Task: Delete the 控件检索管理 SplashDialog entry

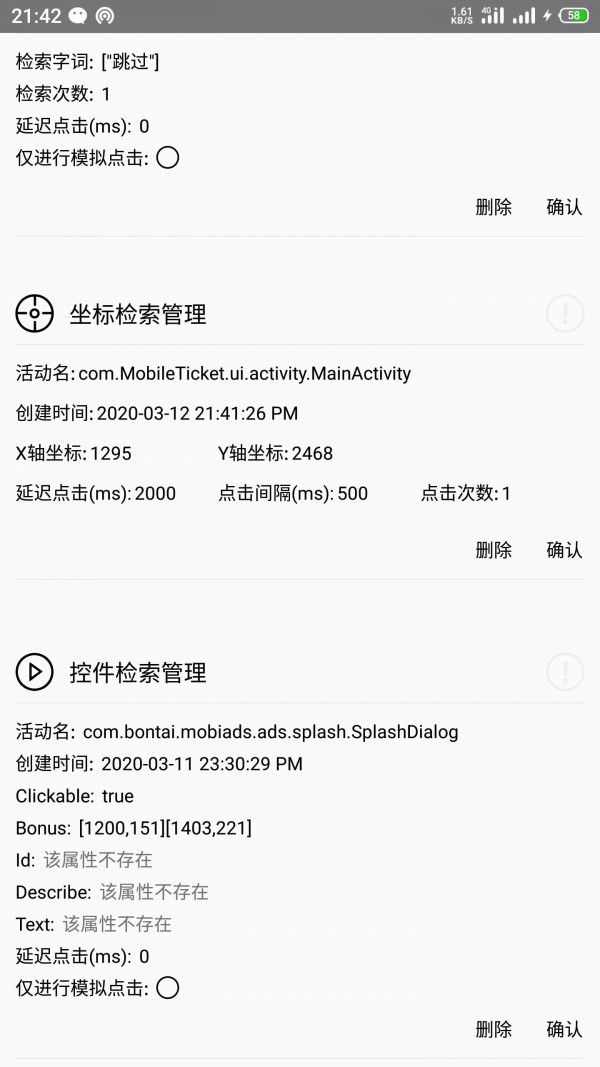Action: [x=493, y=1029]
